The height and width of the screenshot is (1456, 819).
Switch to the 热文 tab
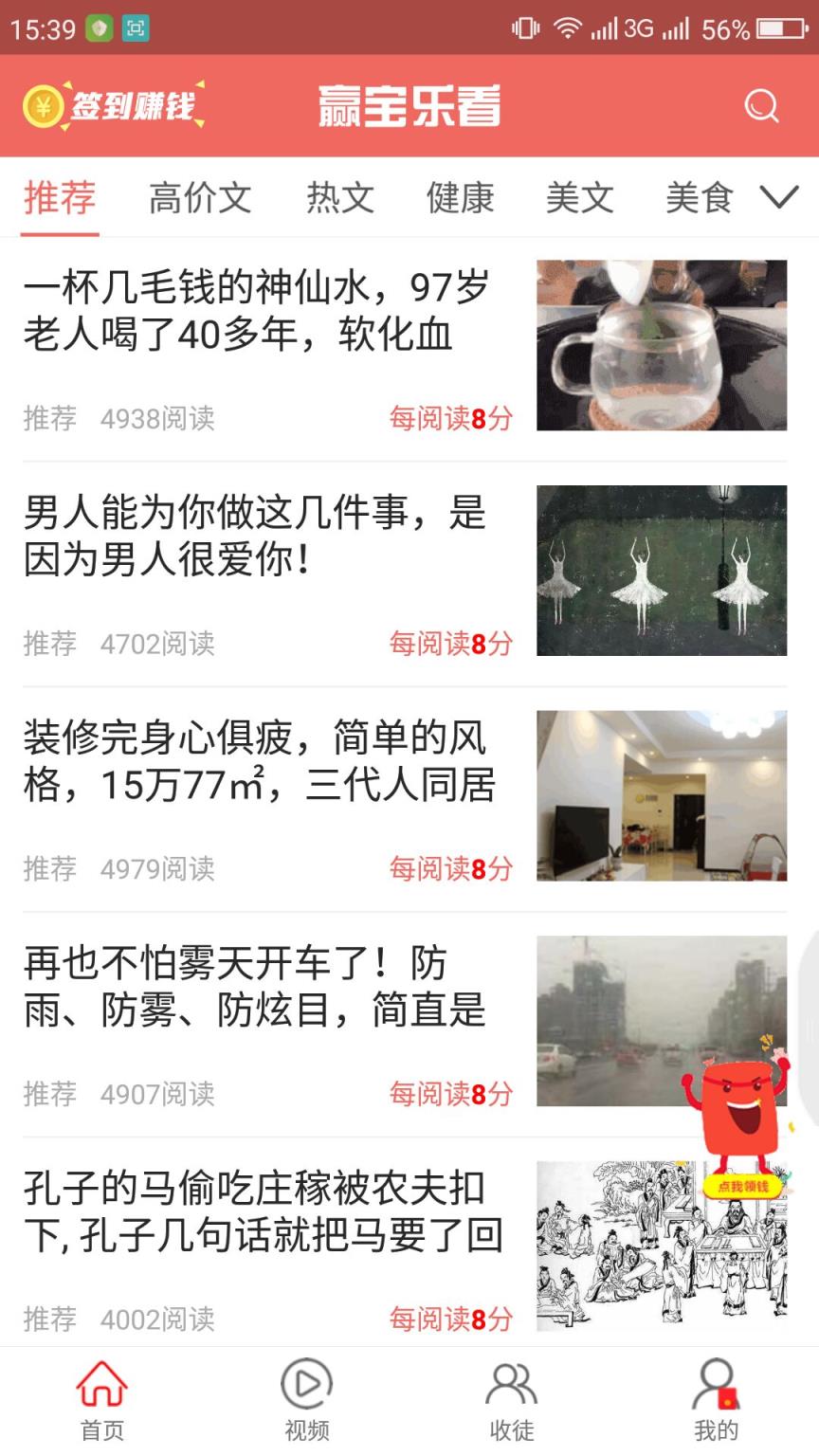339,198
